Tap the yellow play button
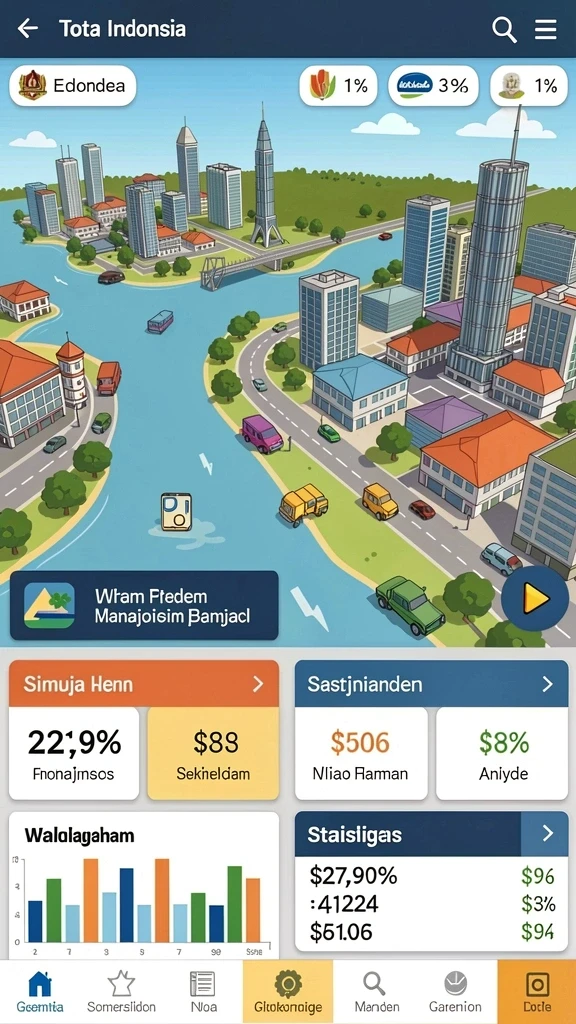This screenshot has height=1024, width=576. pos(535,598)
